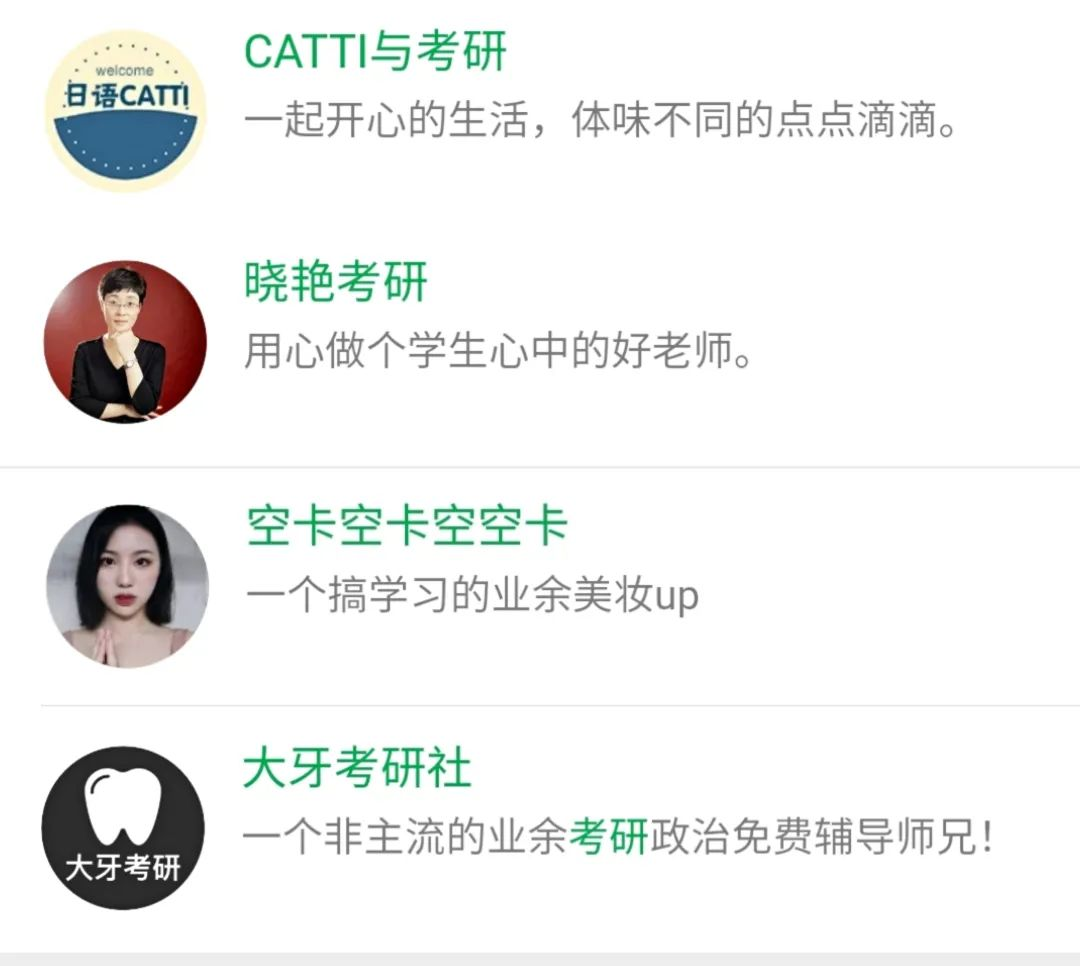1080x966 pixels.
Task: Open the 空卡空卡空空卡 account
Action: (x=406, y=527)
